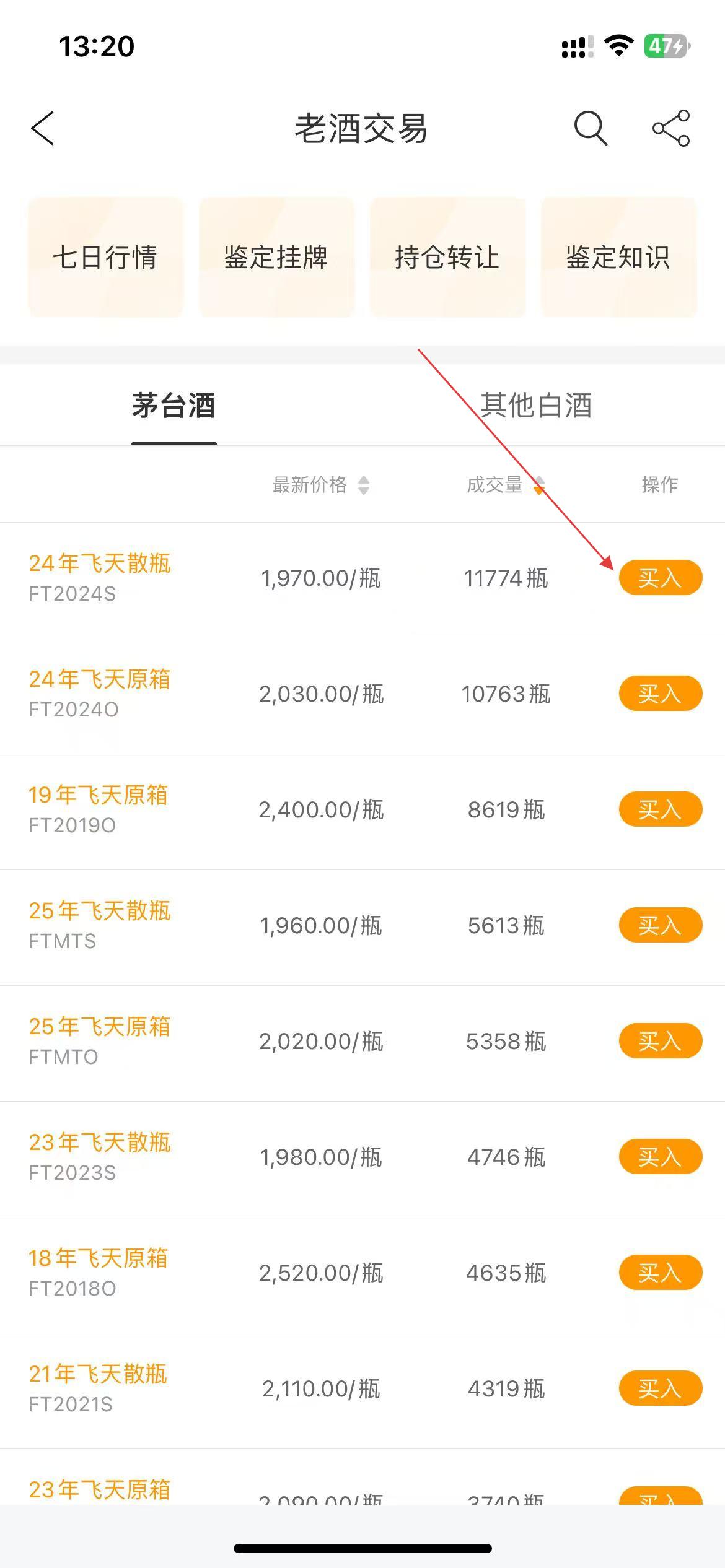Share this 老酒交易 page

pyautogui.click(x=671, y=128)
